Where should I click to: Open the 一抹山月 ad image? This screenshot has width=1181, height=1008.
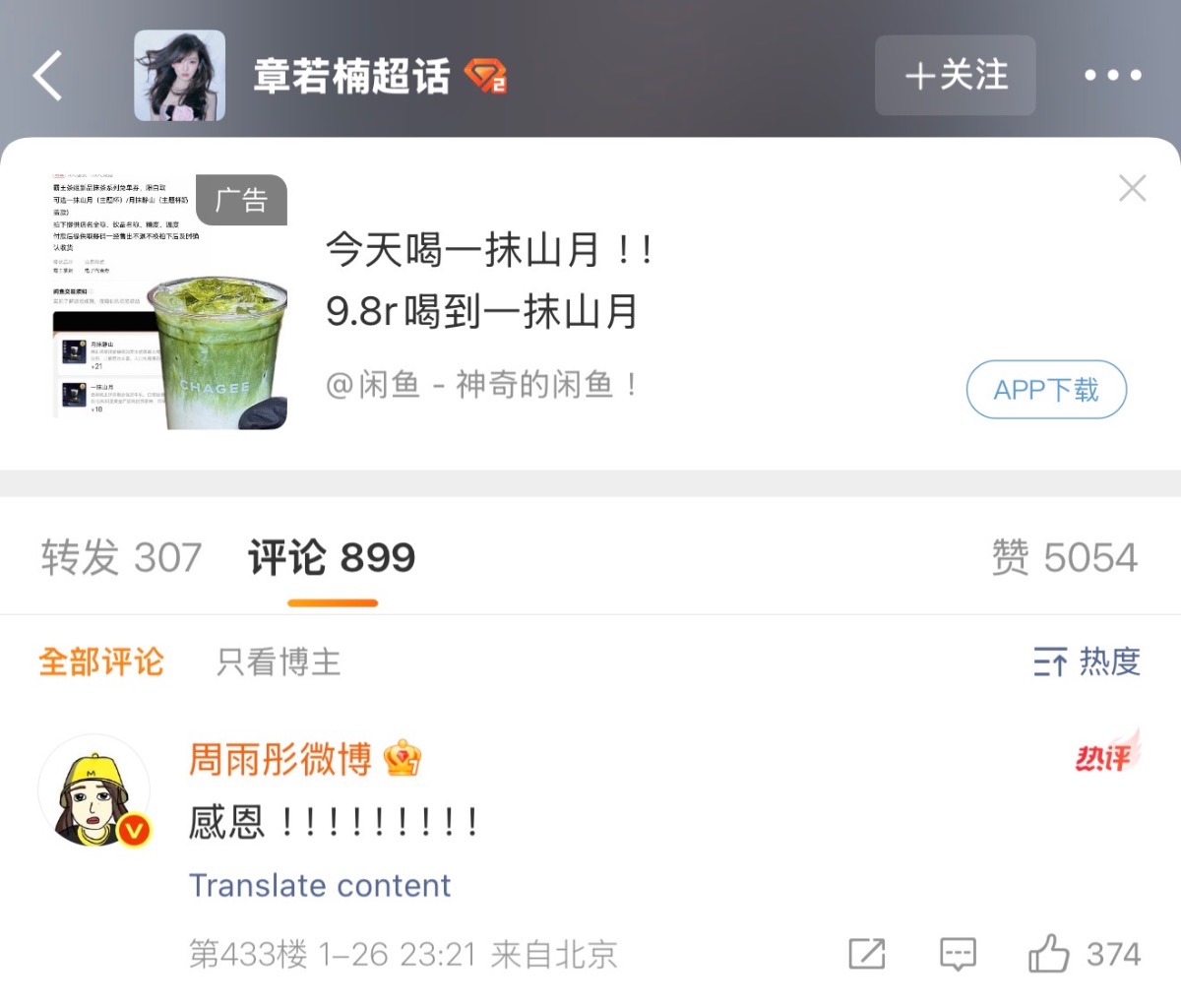pos(169,302)
